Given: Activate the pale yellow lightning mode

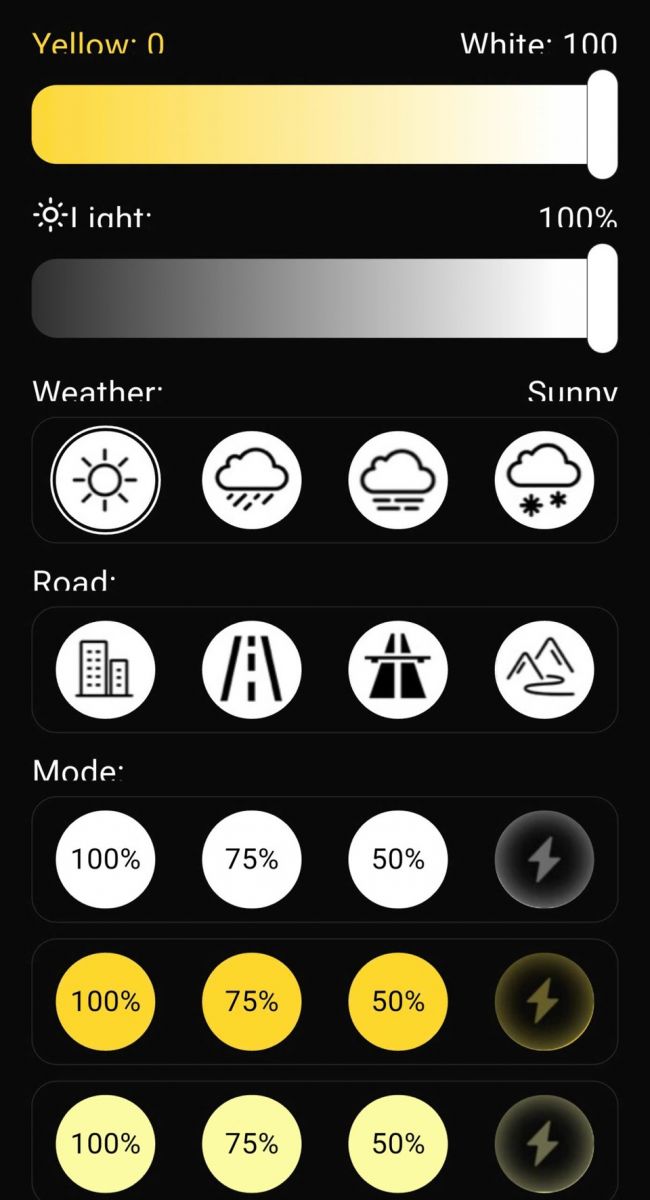Looking at the screenshot, I should tap(544, 1143).
